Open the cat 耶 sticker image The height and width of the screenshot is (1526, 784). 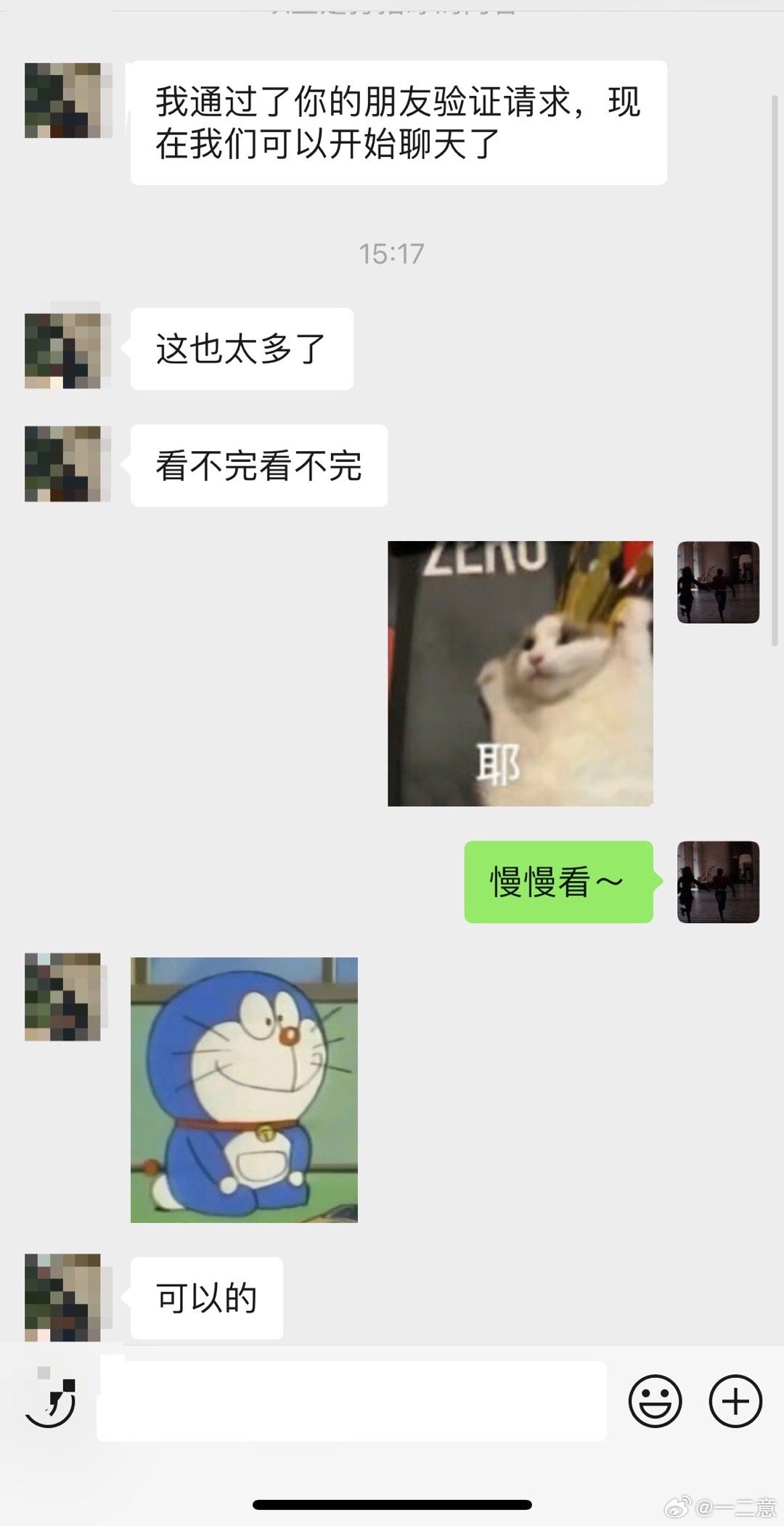520,673
